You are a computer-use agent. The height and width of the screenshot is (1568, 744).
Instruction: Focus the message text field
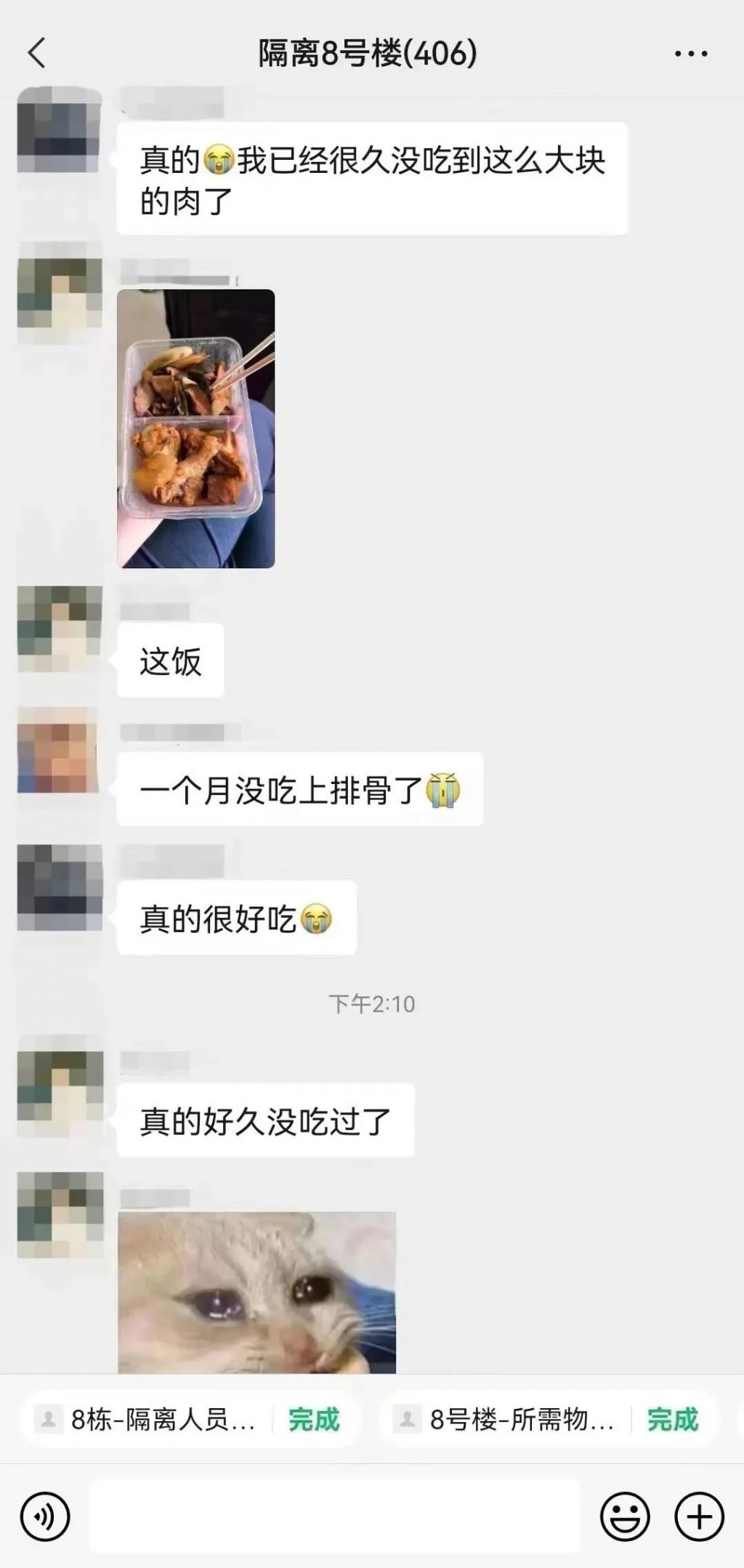coord(334,1516)
